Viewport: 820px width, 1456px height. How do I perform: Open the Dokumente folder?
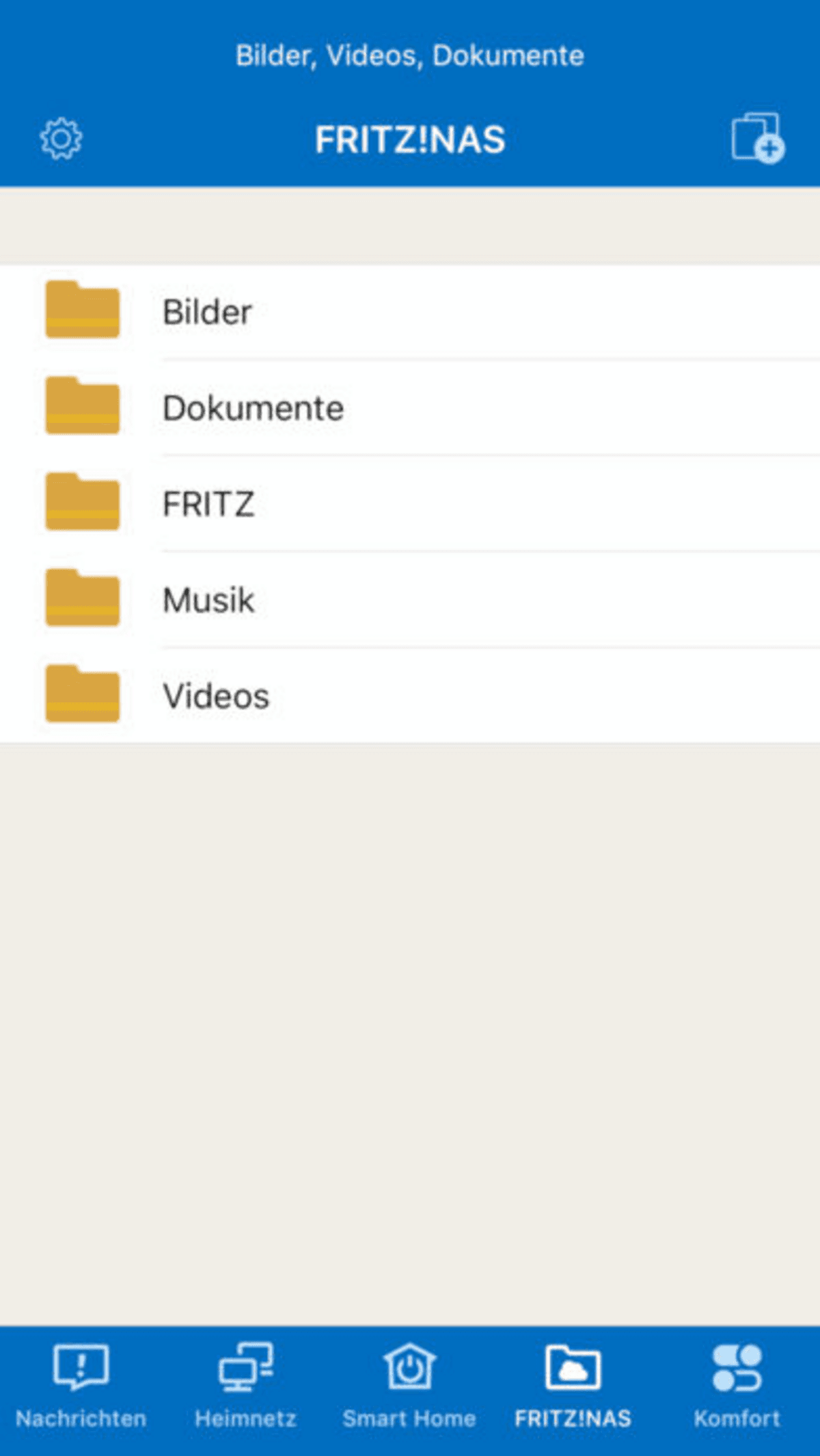point(410,408)
